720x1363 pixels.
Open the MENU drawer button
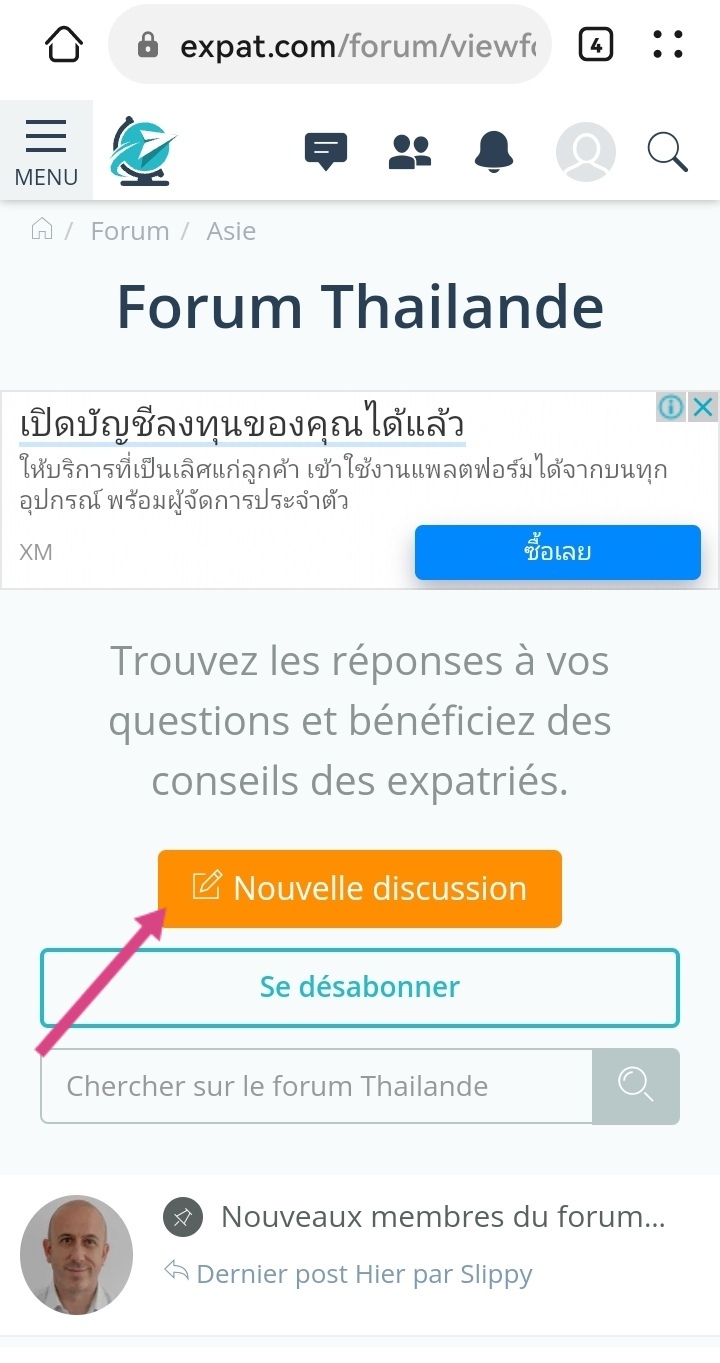(x=46, y=151)
